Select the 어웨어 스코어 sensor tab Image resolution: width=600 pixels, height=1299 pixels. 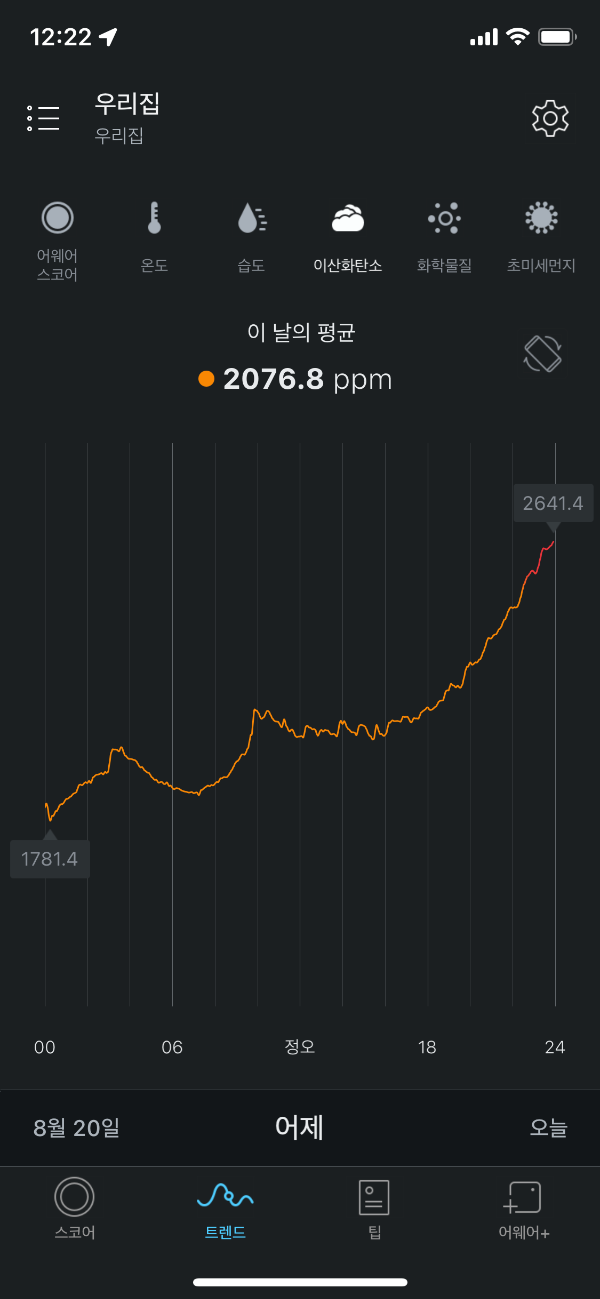[x=57, y=238]
